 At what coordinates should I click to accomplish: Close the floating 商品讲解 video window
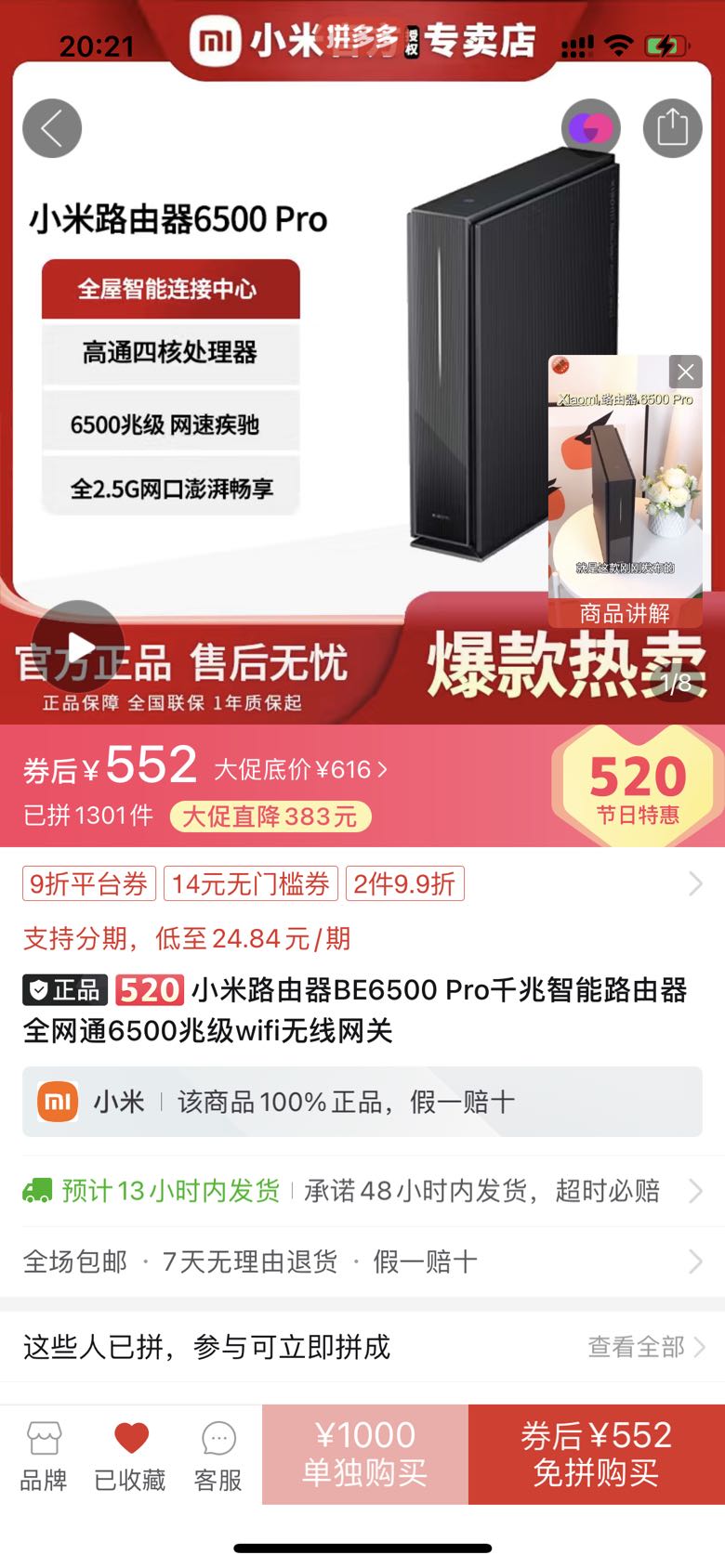686,372
